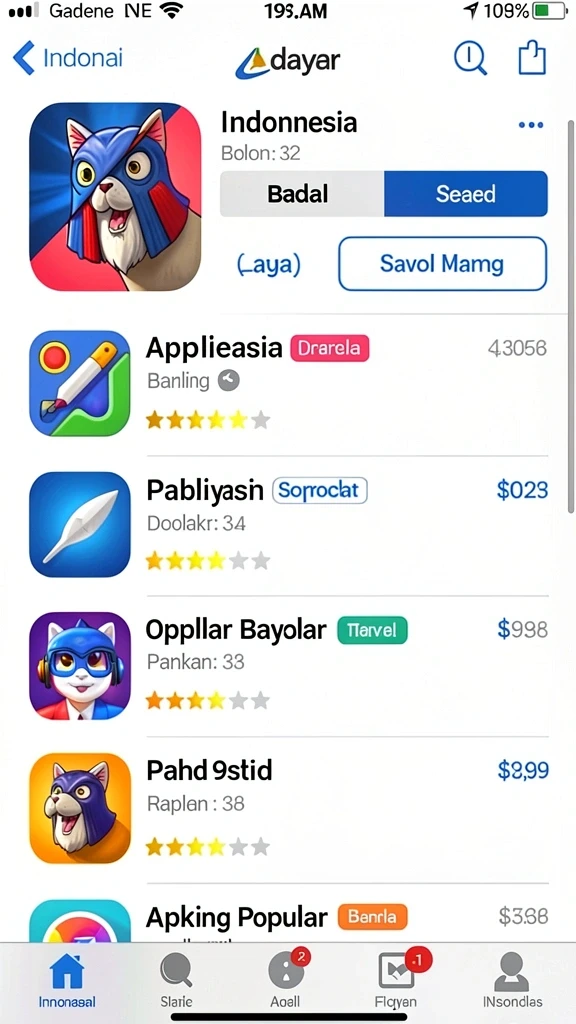Switch to the Innonasal home tab
This screenshot has height=1024, width=576.
pos(67,979)
